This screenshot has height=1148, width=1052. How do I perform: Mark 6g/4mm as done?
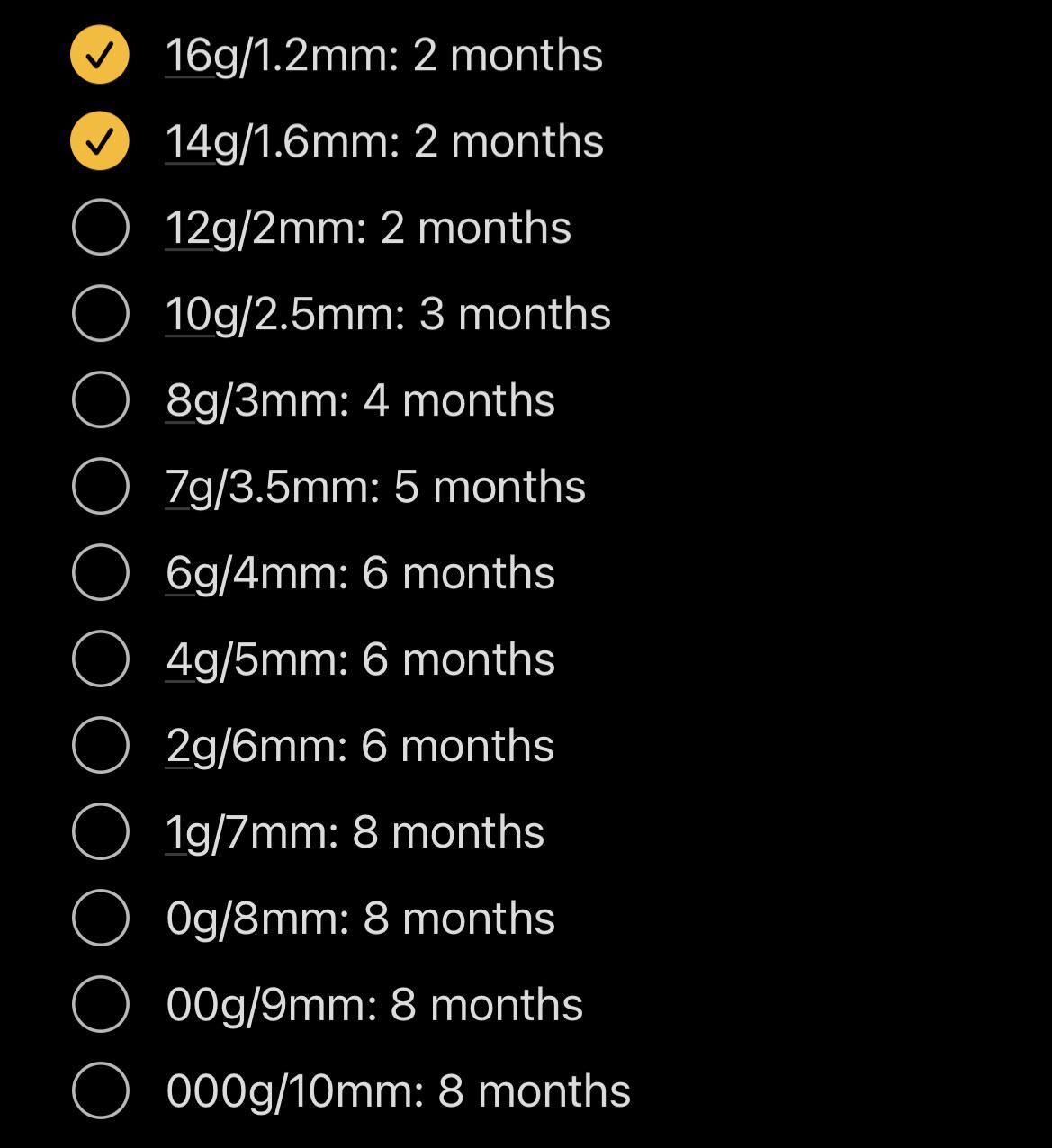tap(100, 573)
